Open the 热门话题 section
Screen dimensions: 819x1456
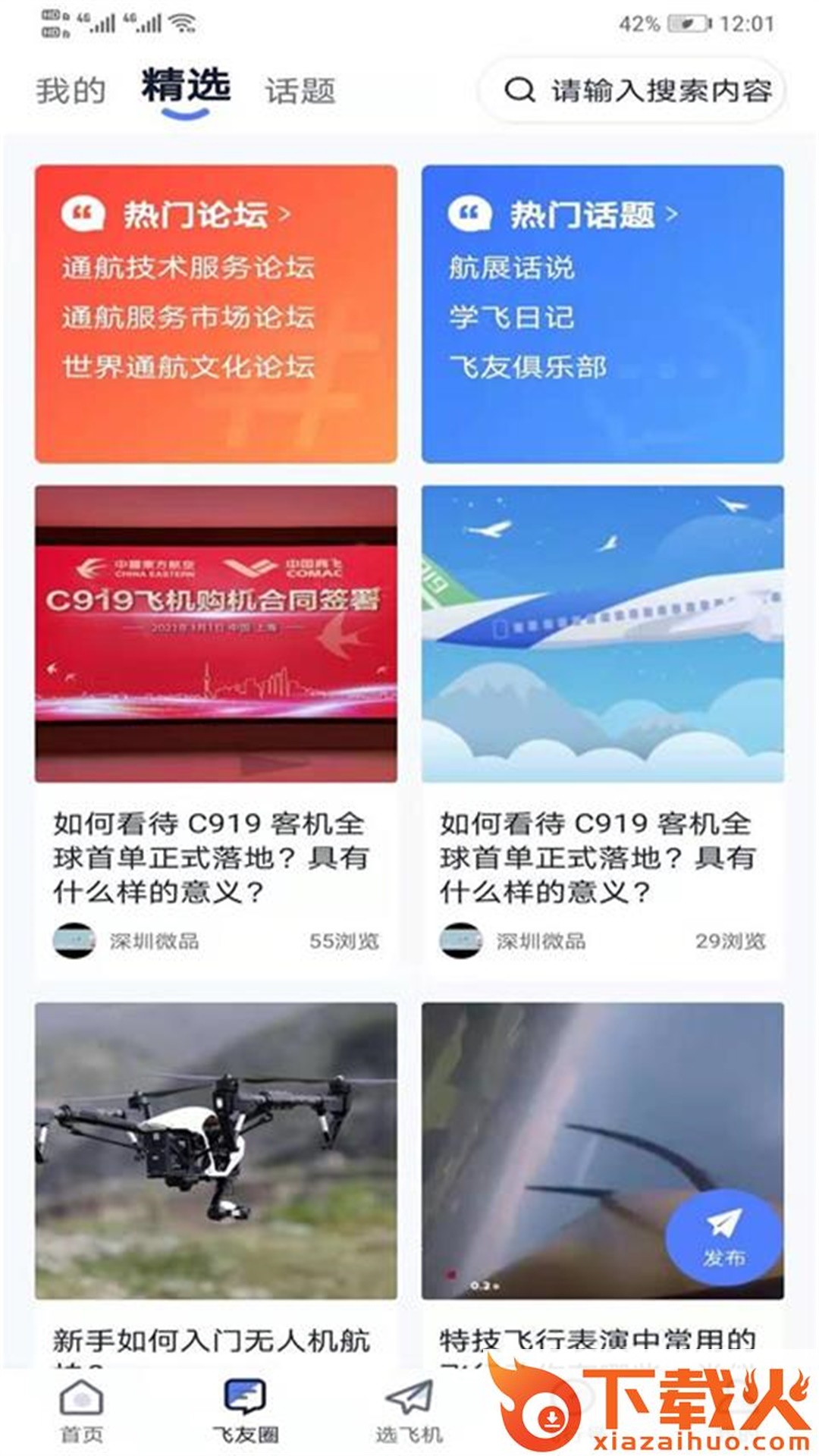click(x=582, y=215)
